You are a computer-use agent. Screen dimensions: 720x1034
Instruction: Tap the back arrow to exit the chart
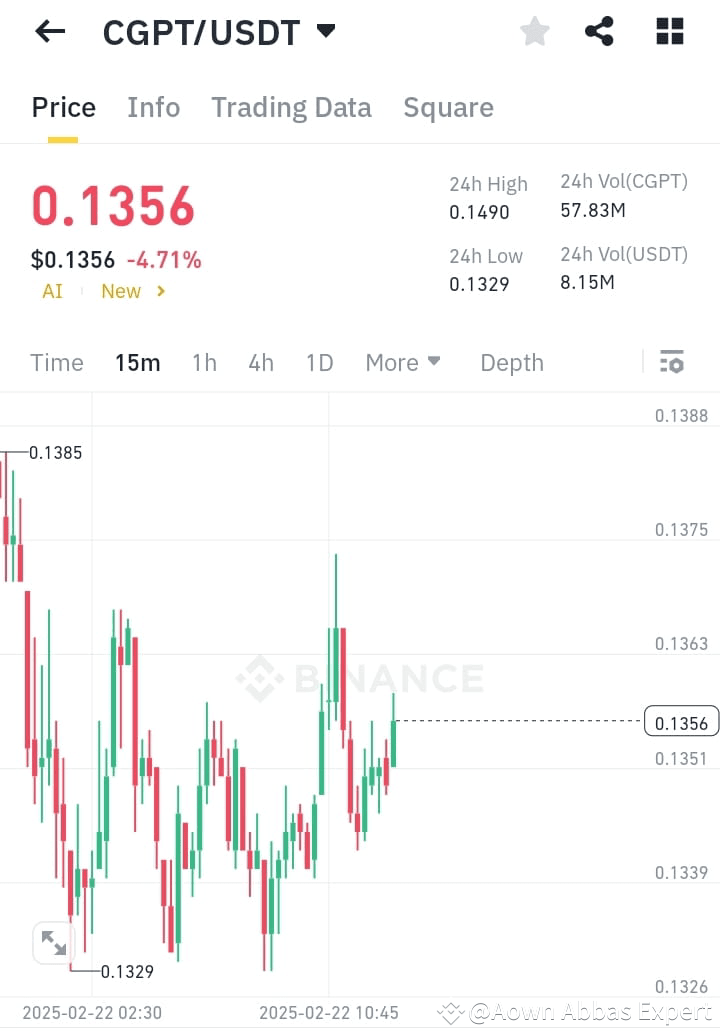pos(48,31)
